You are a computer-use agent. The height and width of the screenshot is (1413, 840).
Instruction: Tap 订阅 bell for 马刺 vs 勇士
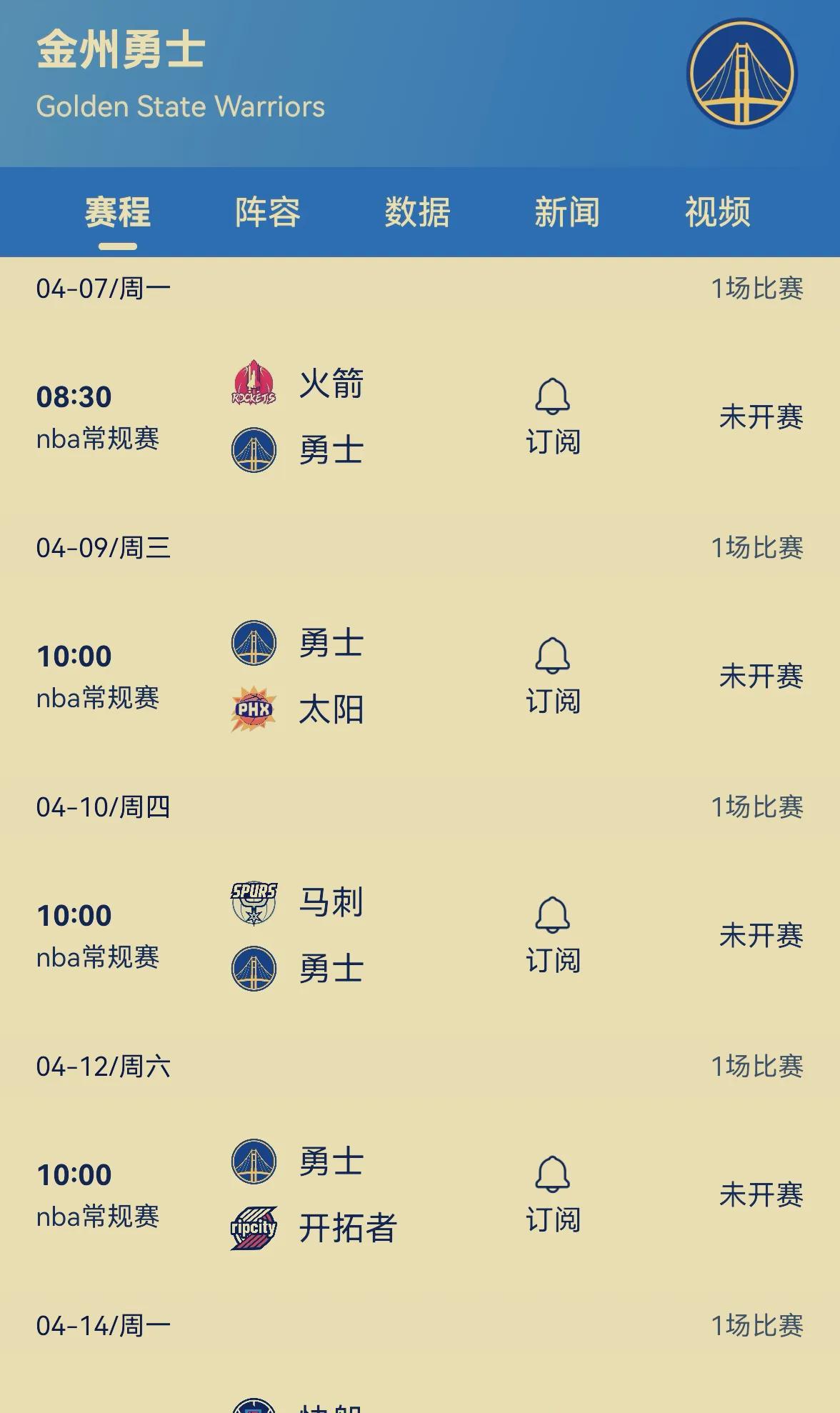click(x=553, y=936)
